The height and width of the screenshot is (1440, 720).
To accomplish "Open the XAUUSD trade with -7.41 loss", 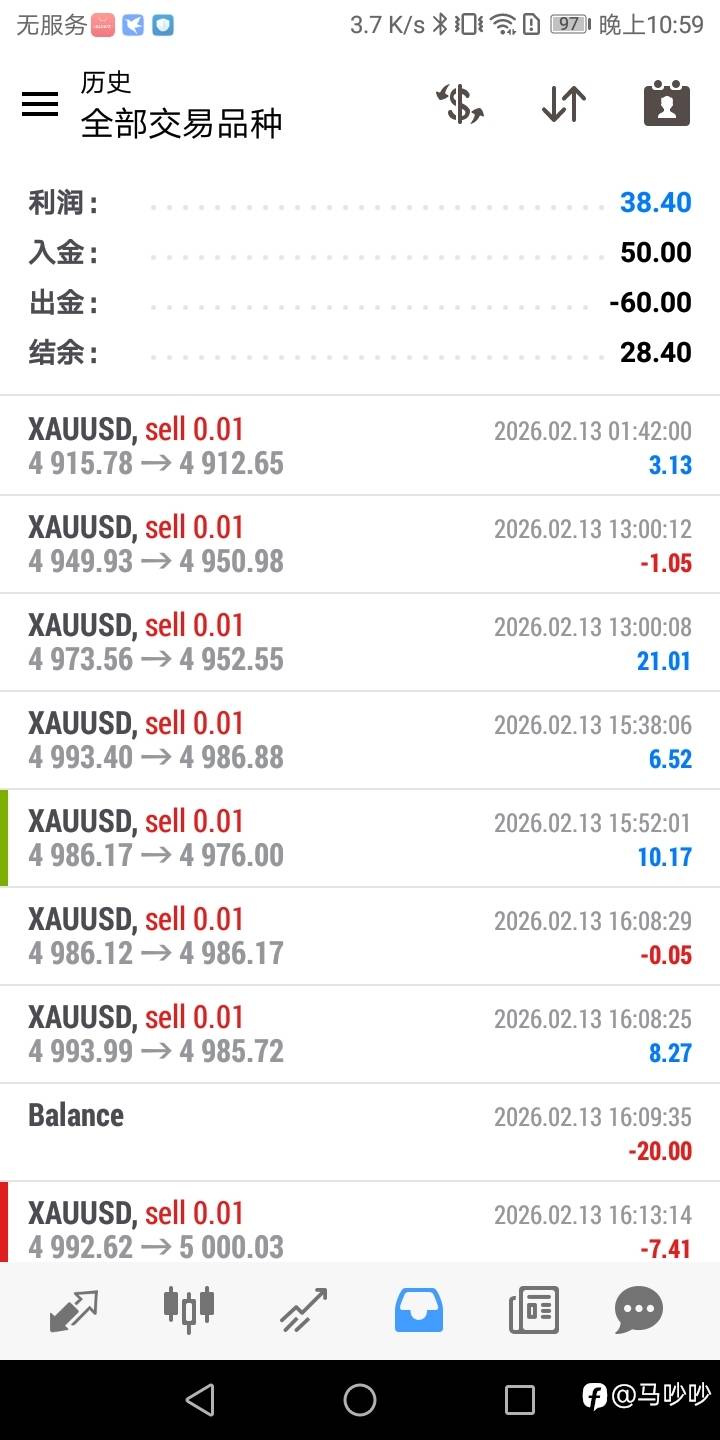I will (360, 1222).
